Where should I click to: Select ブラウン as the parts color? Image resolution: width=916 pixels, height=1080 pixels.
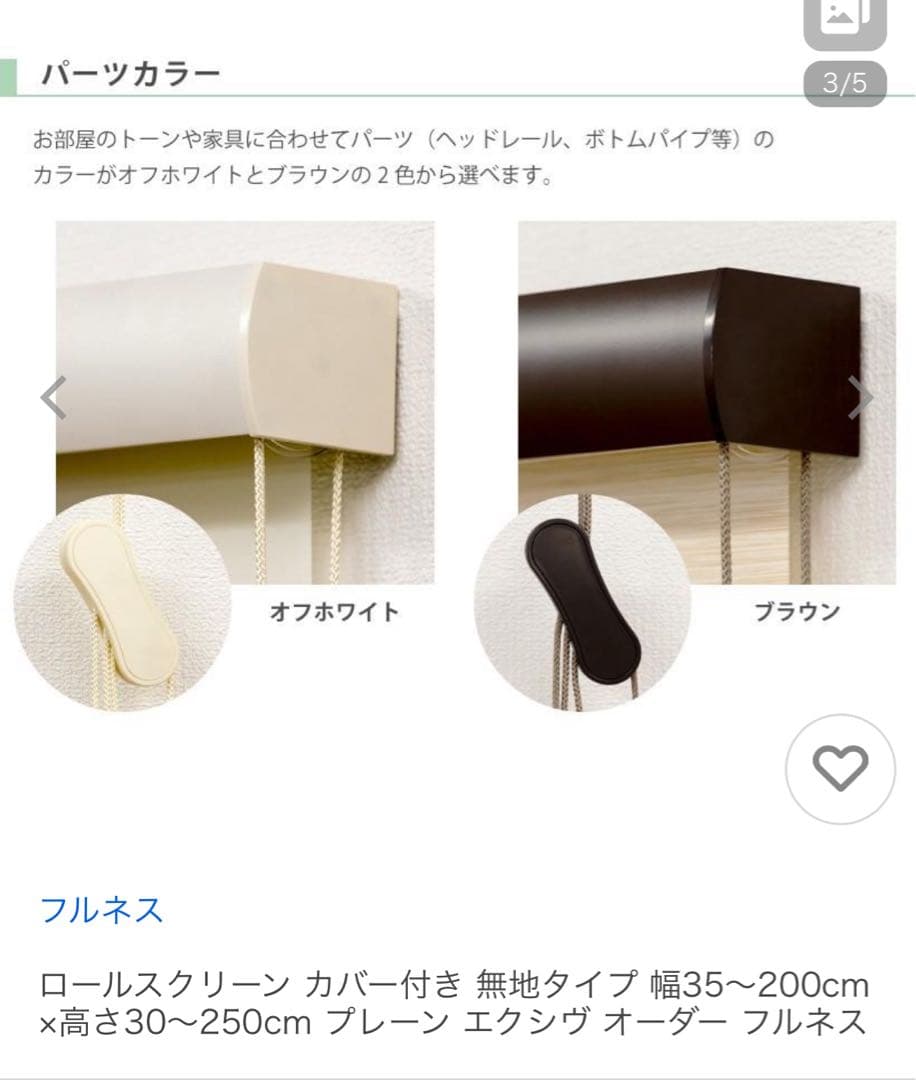[796, 612]
